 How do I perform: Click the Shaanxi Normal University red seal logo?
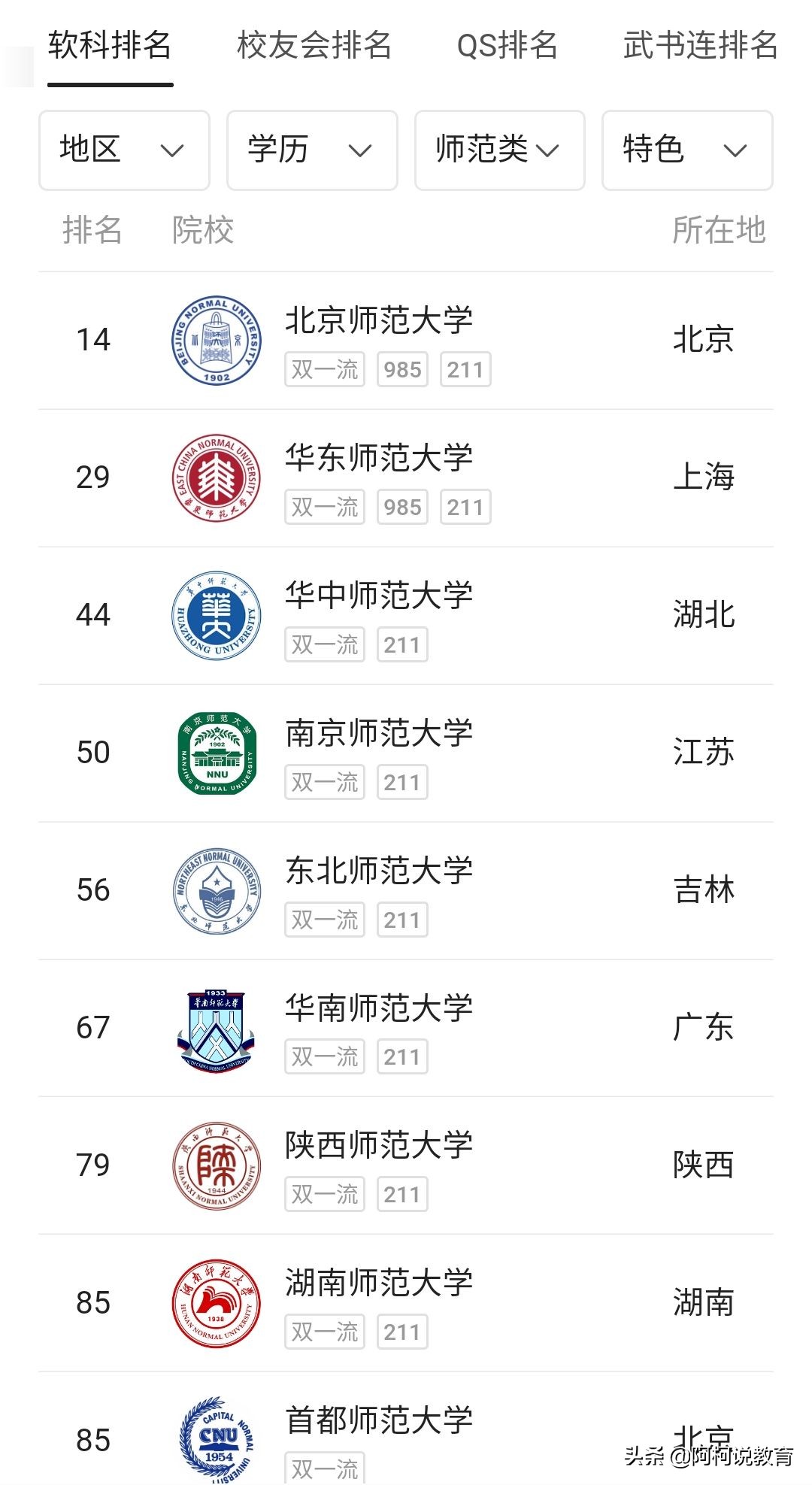click(x=216, y=1164)
